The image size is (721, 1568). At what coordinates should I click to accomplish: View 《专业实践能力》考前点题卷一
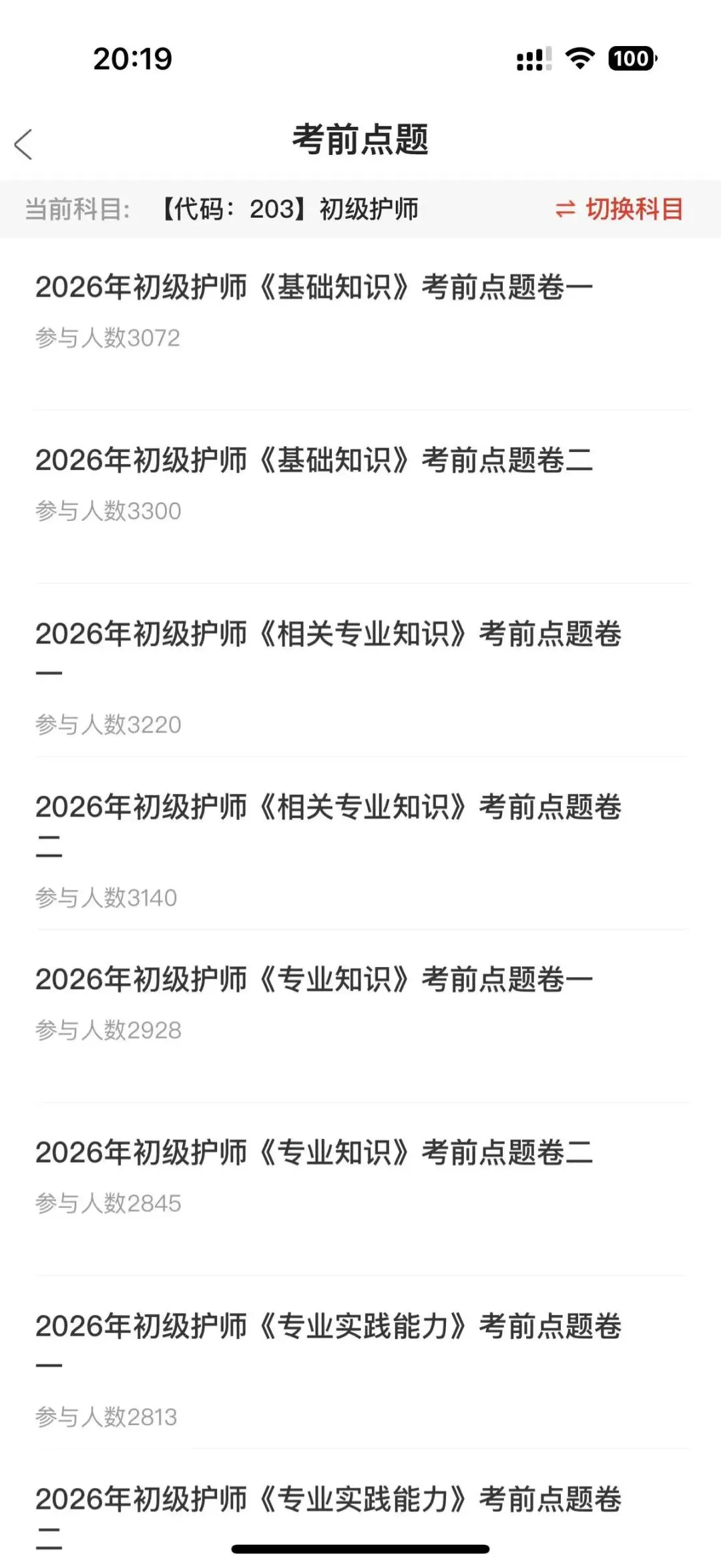328,1327
